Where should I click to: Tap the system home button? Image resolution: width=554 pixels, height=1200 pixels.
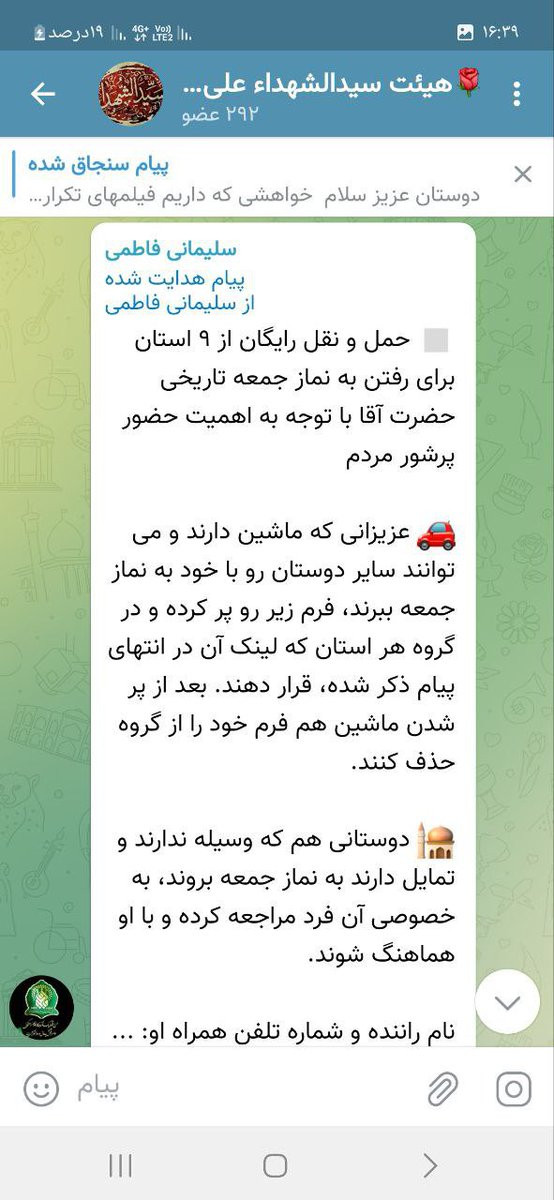pyautogui.click(x=275, y=1165)
